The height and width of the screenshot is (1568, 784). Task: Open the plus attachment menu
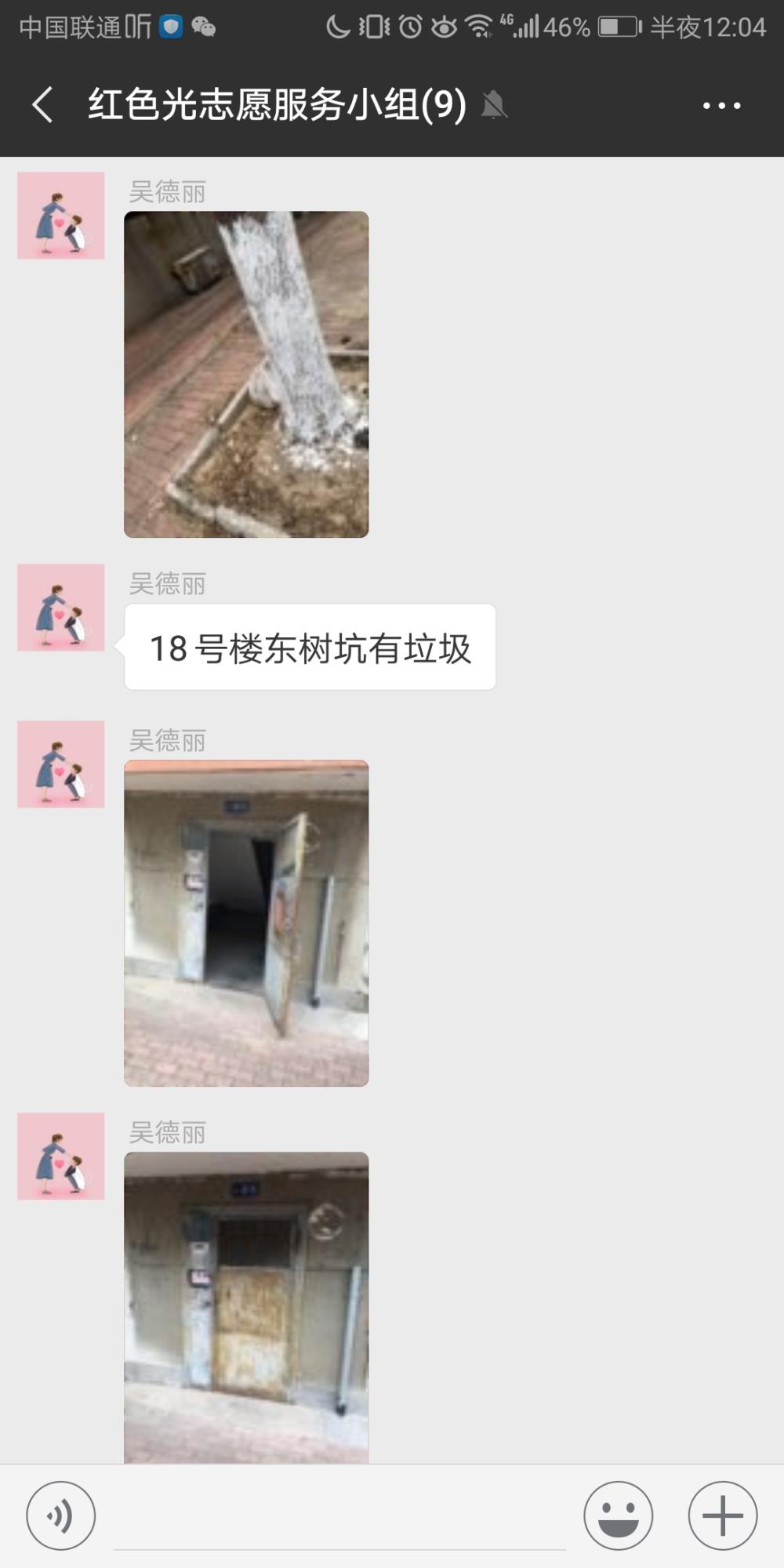click(723, 1515)
